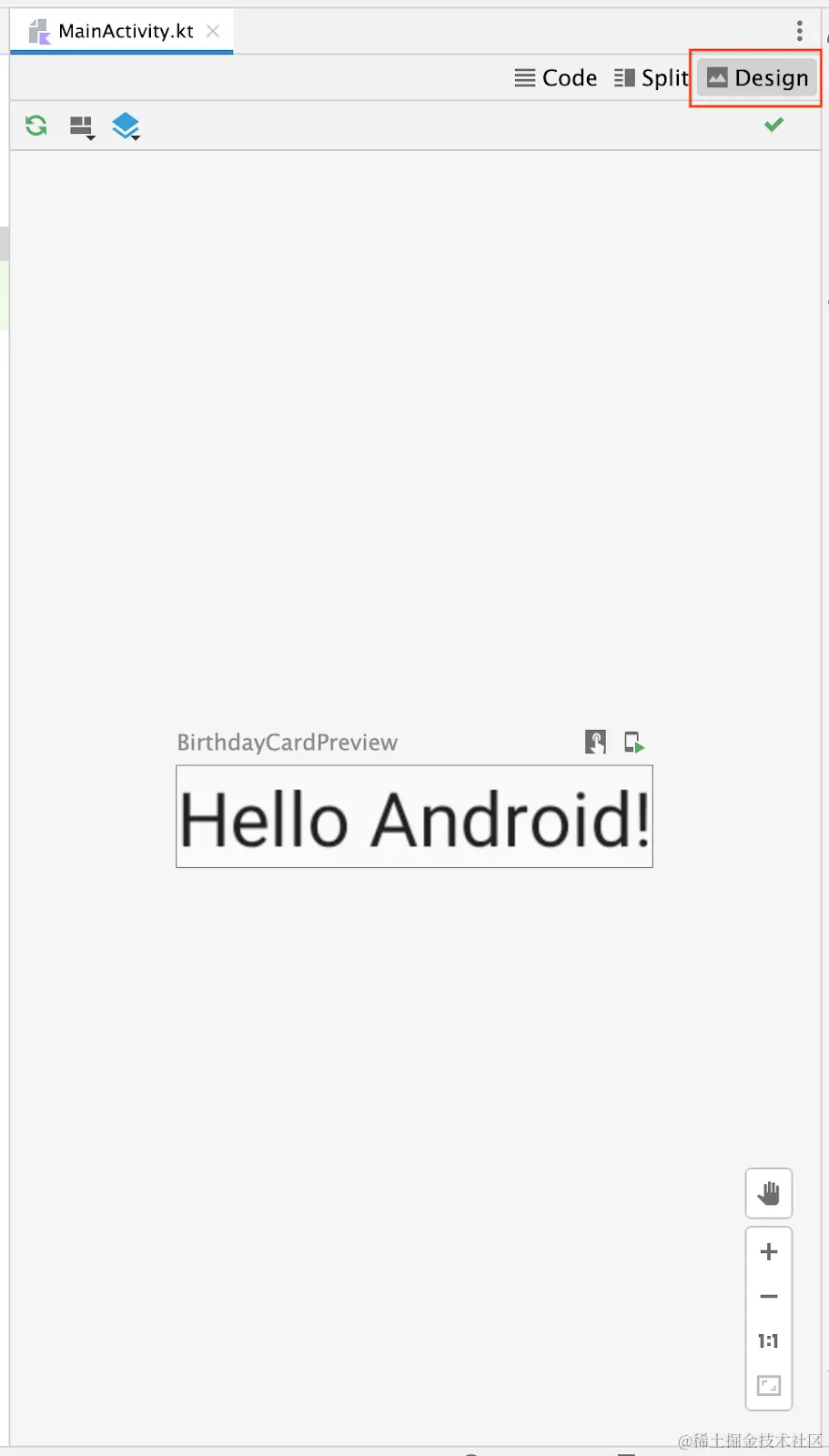This screenshot has width=829, height=1456.
Task: Select the Hello Android! preview card
Action: [x=414, y=817]
